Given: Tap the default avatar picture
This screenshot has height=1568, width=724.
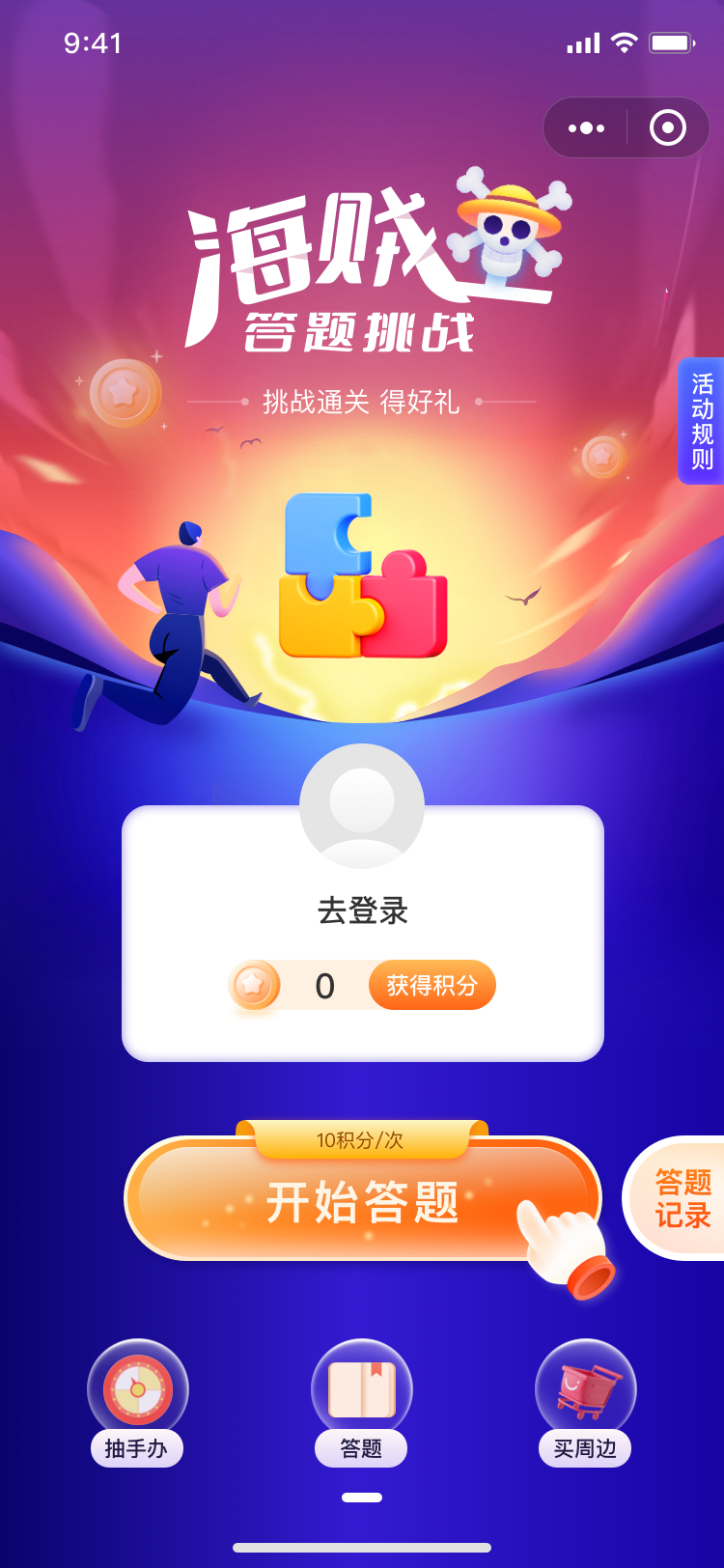Looking at the screenshot, I should tap(362, 805).
